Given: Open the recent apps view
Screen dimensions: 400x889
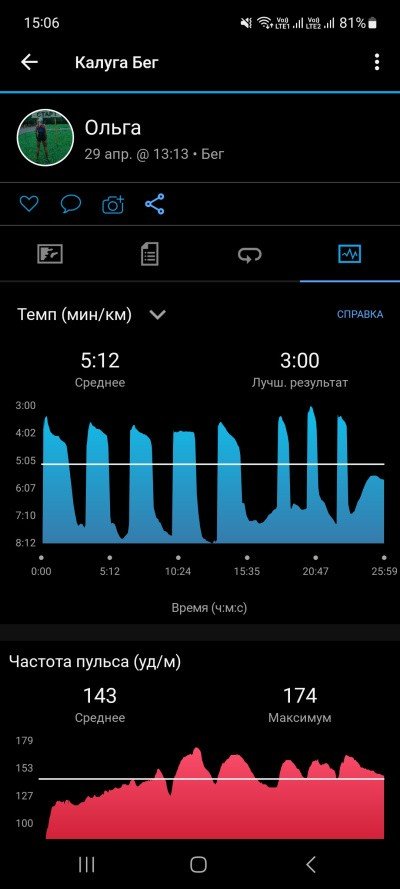Looking at the screenshot, I should 86,864.
